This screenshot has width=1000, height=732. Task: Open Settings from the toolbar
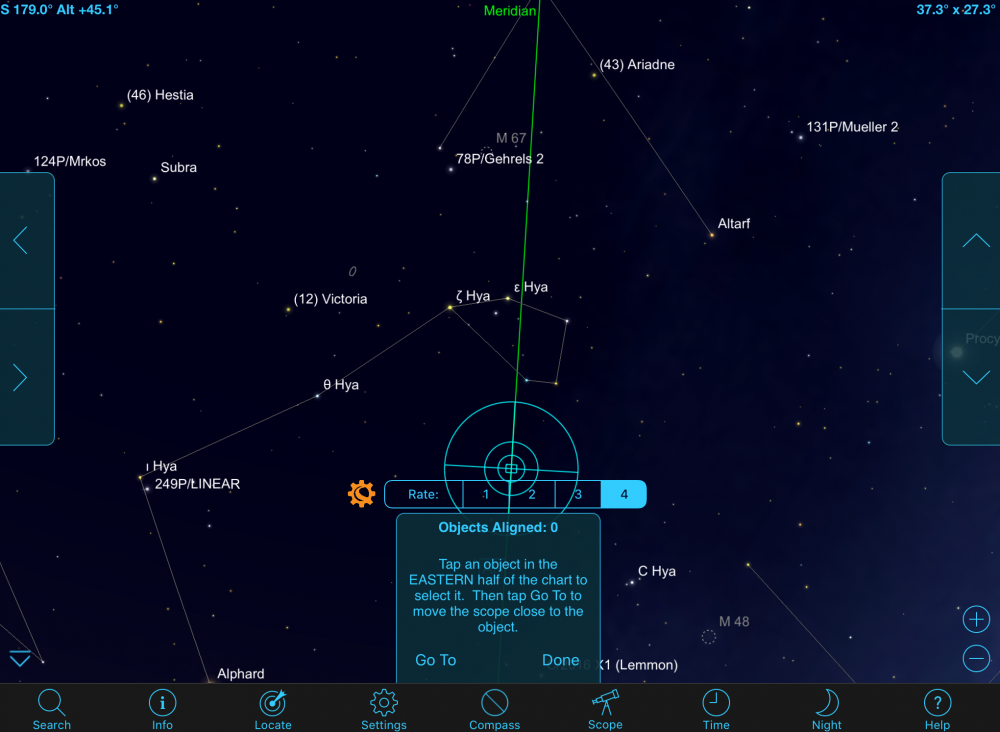point(384,708)
